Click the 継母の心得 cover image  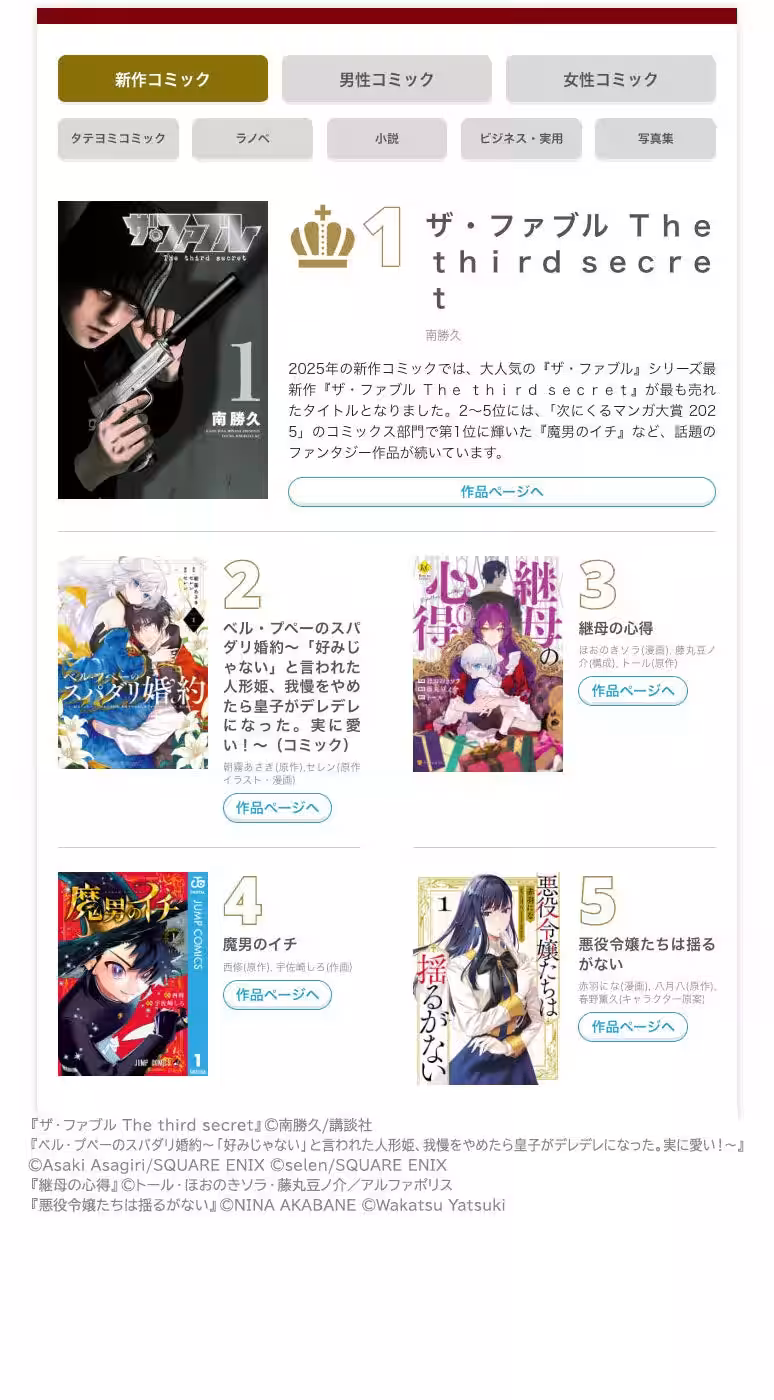pyautogui.click(x=487, y=661)
